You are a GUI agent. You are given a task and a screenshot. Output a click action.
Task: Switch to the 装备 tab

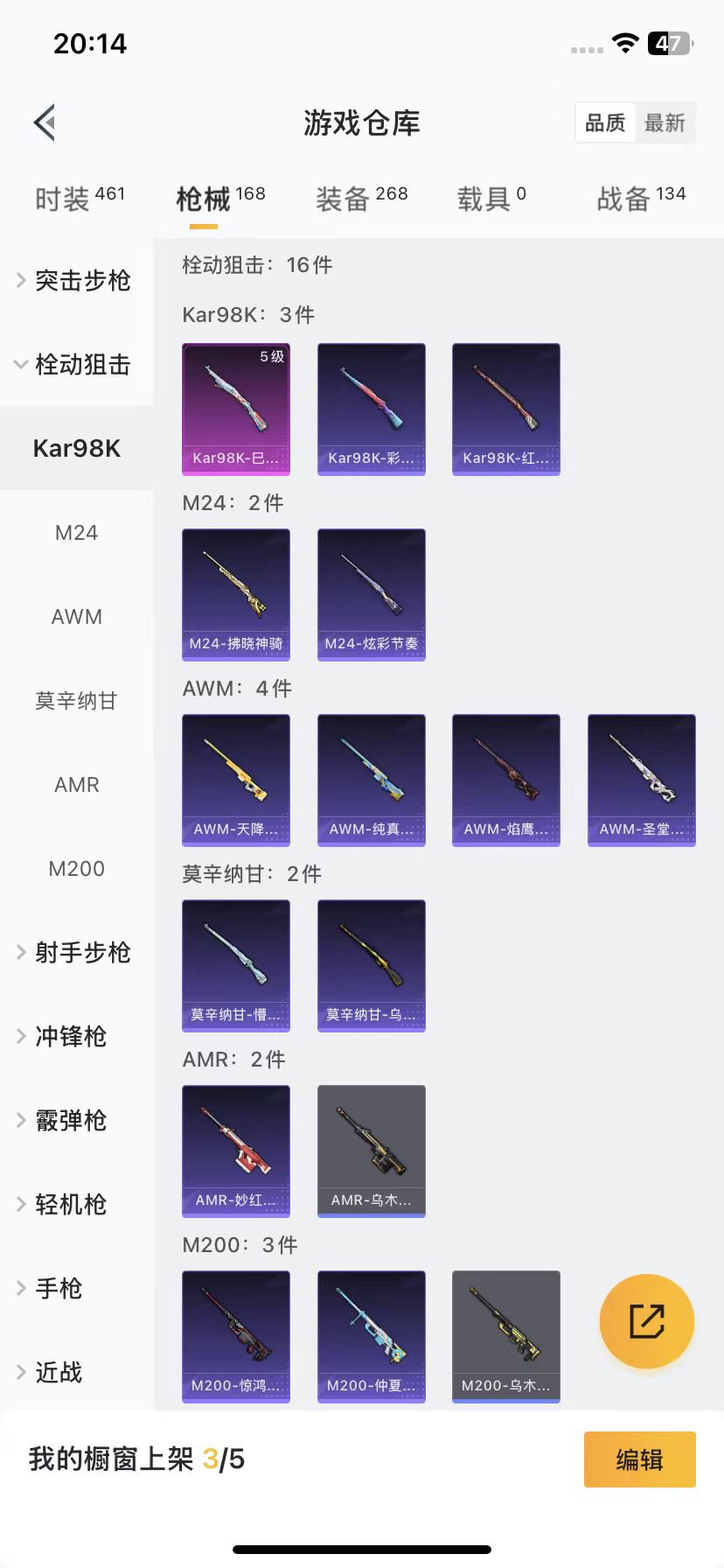(361, 199)
